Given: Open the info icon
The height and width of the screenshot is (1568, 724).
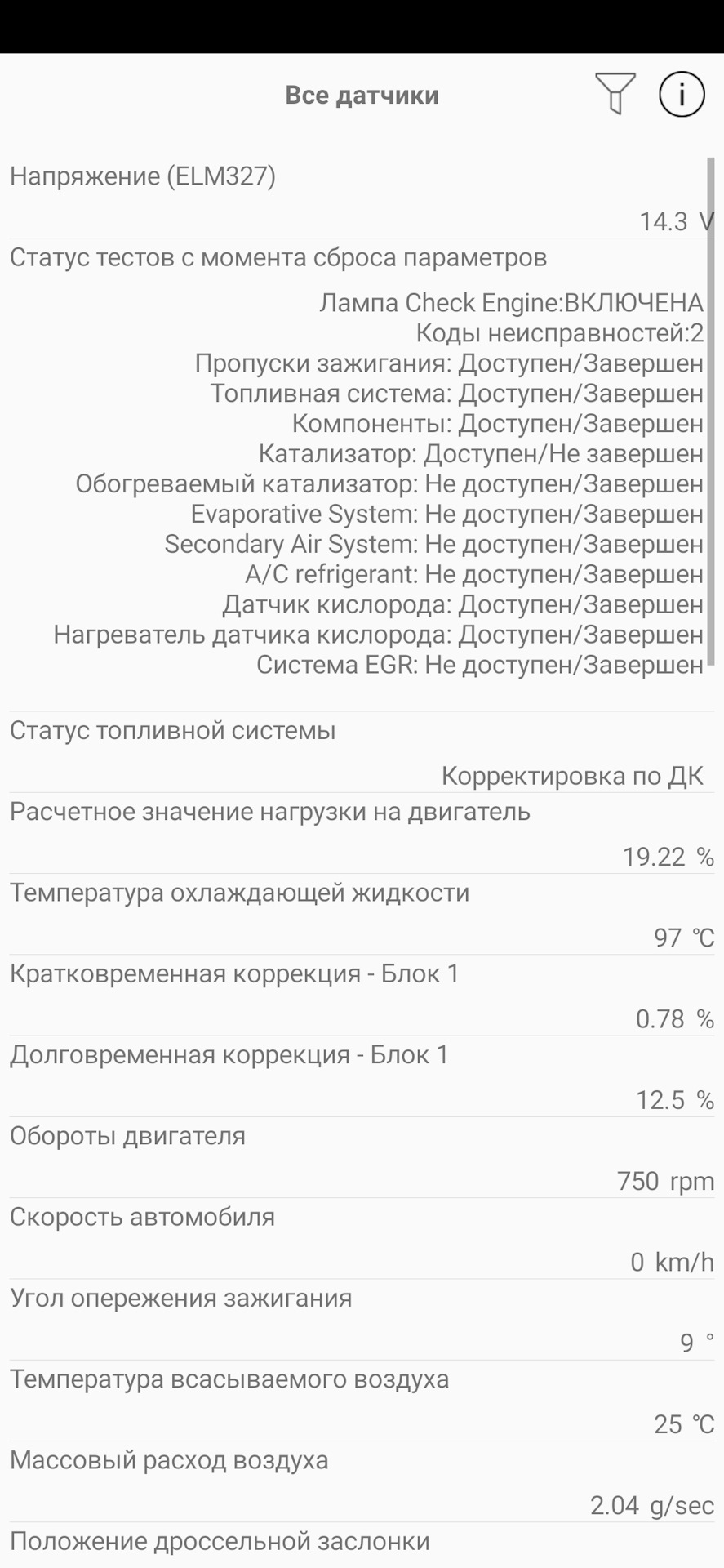Looking at the screenshot, I should [x=682, y=94].
